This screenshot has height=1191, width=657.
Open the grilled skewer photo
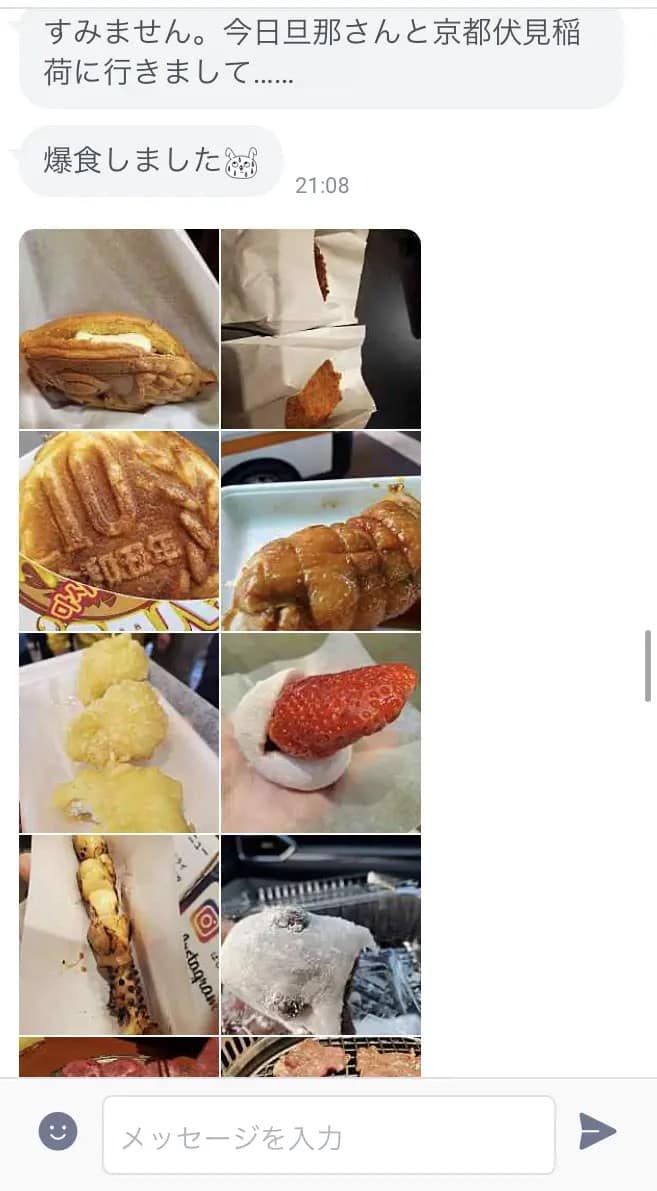(119, 935)
